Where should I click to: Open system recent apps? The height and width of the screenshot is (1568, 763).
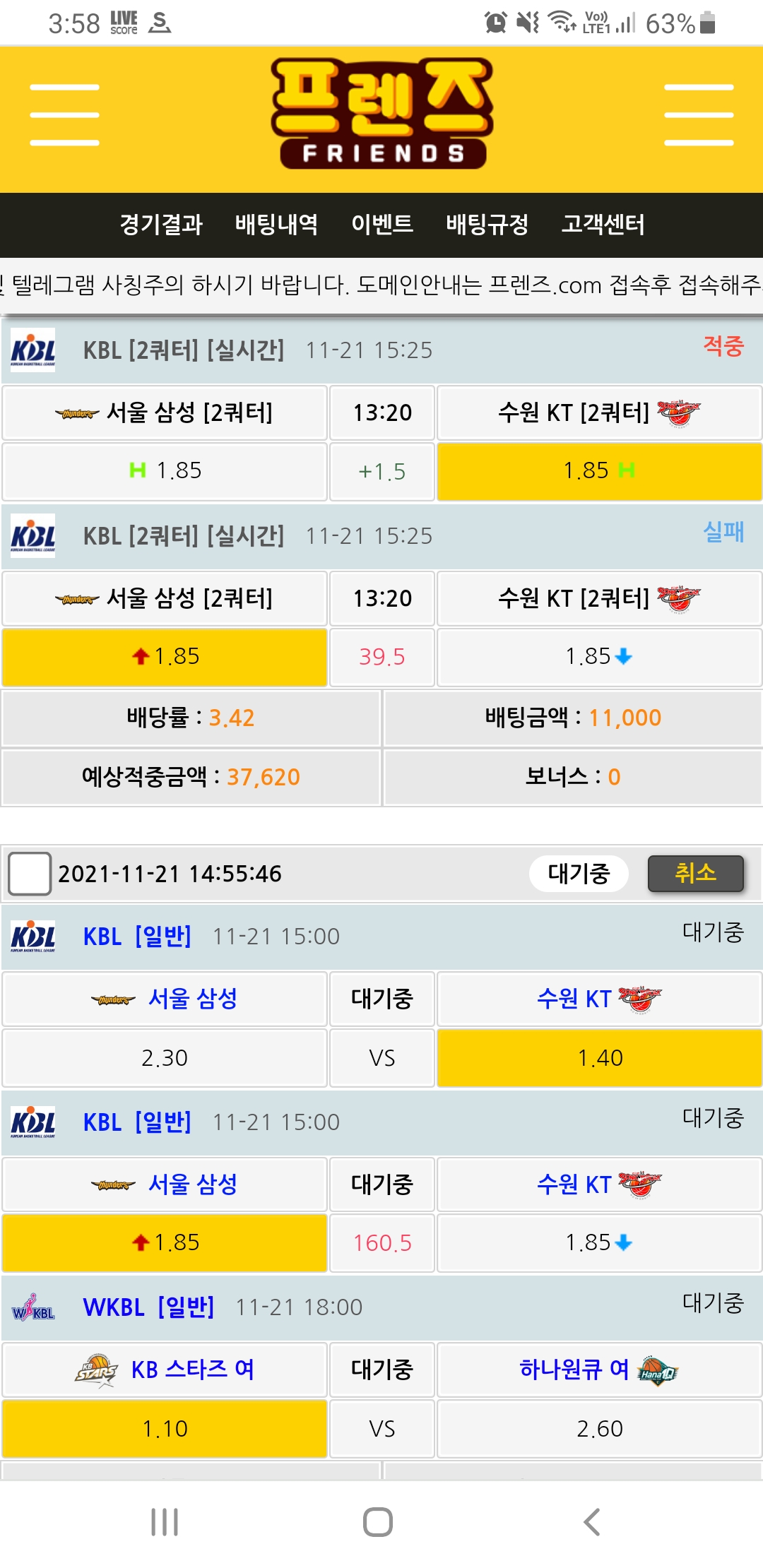tap(165, 1522)
